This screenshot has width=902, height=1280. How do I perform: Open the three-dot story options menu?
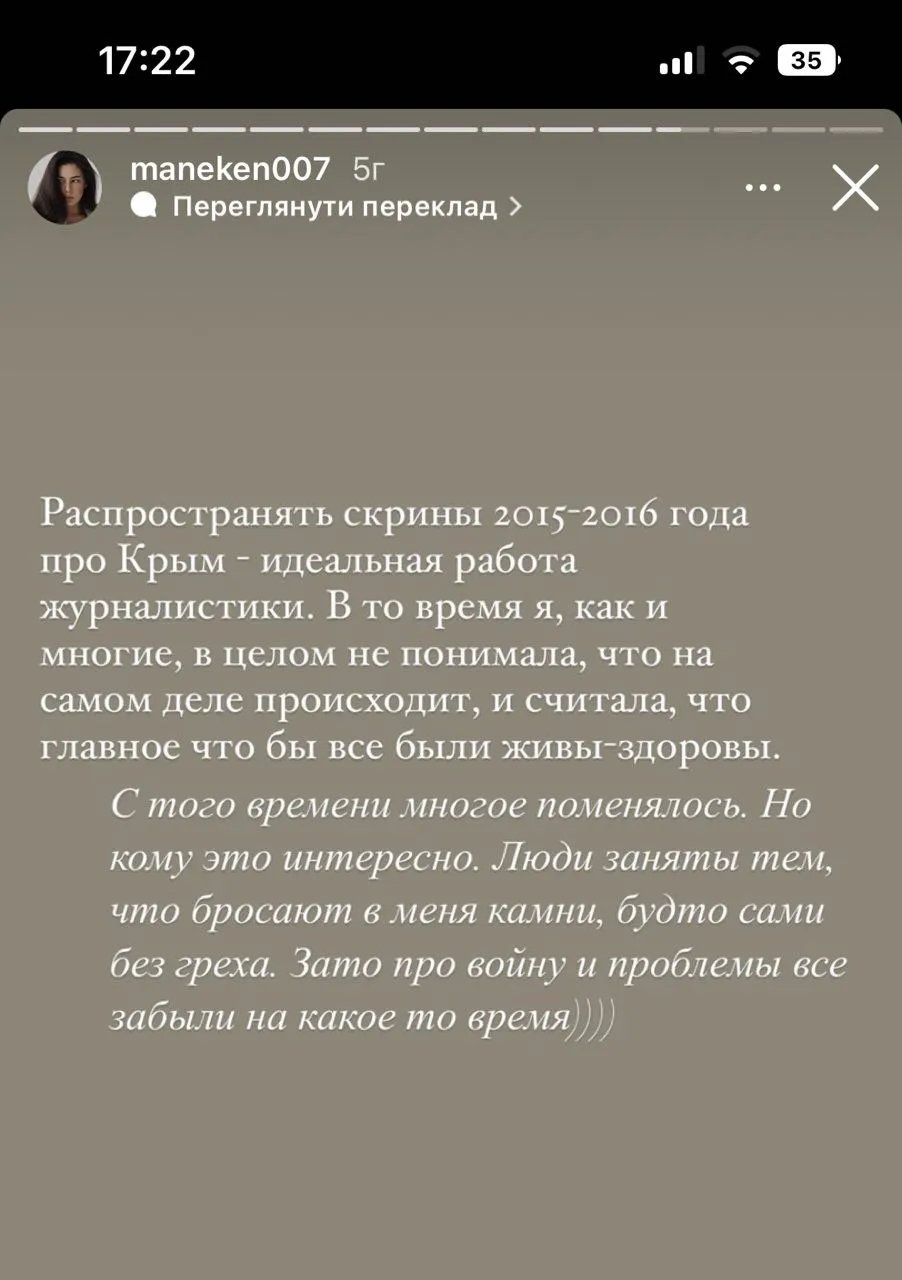click(x=765, y=187)
